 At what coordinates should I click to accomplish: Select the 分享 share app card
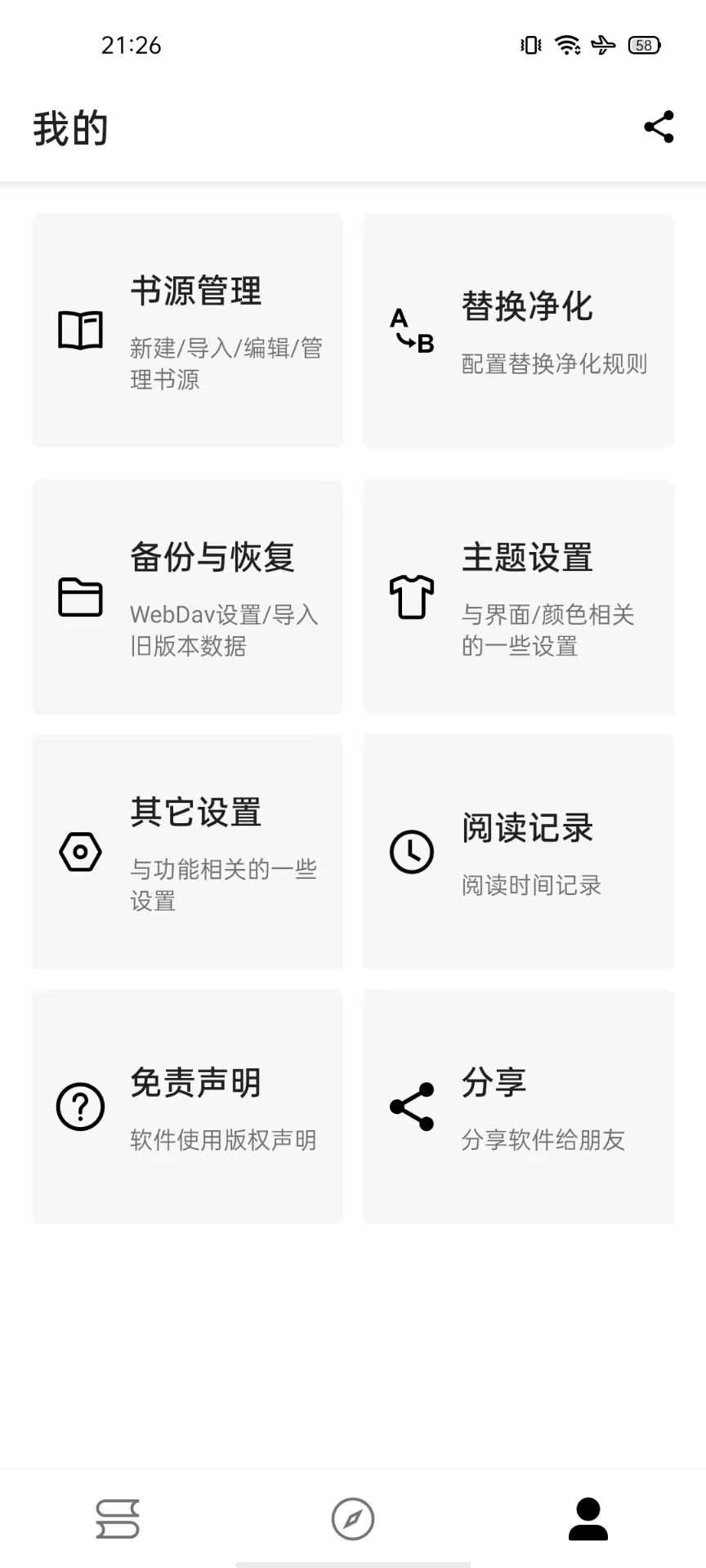pos(519,1107)
